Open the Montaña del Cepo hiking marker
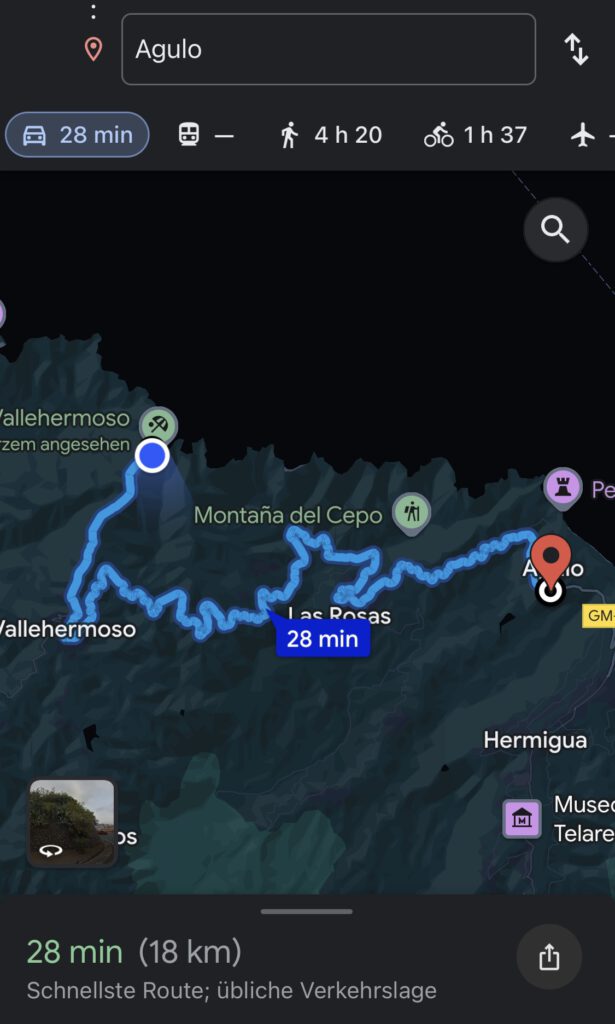The height and width of the screenshot is (1024, 615). coord(411,512)
